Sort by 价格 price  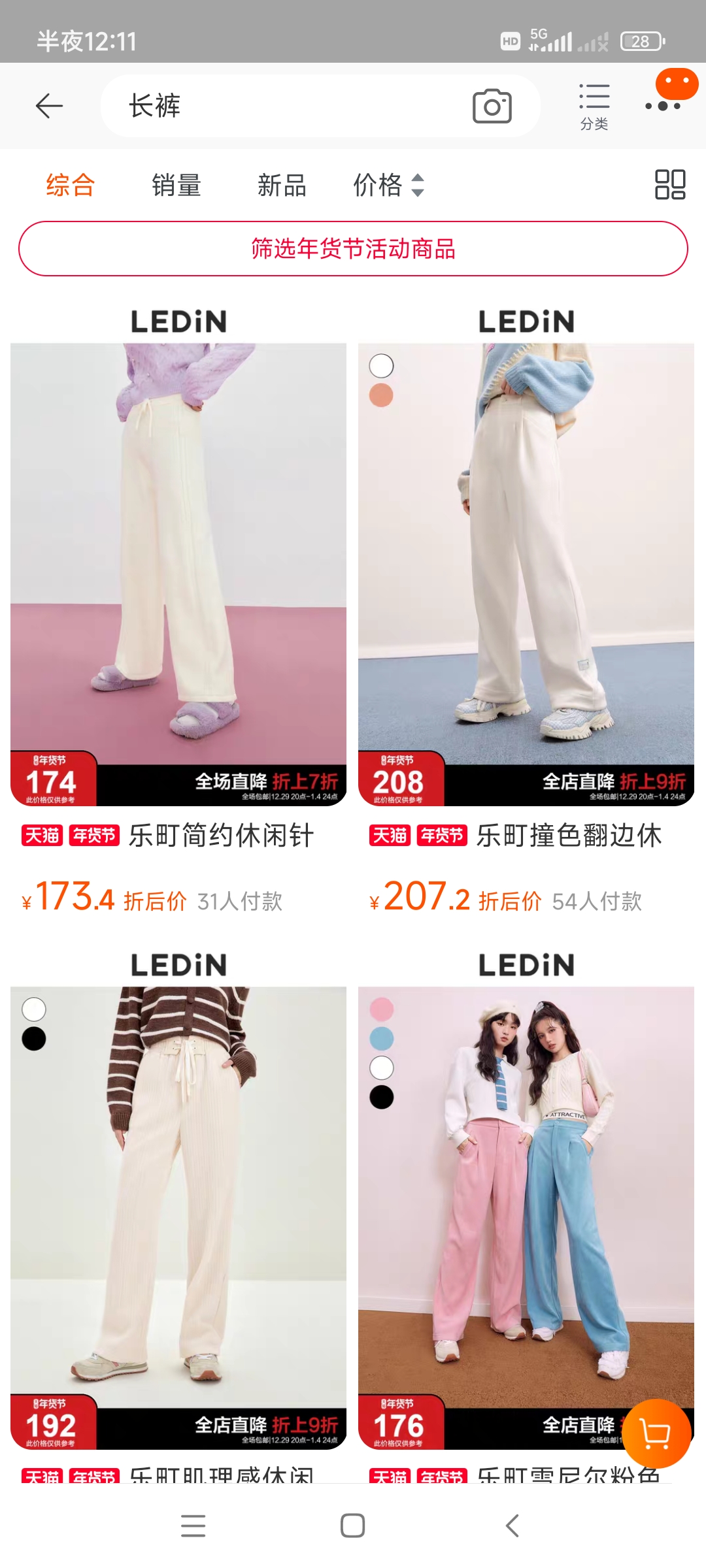[x=388, y=186]
